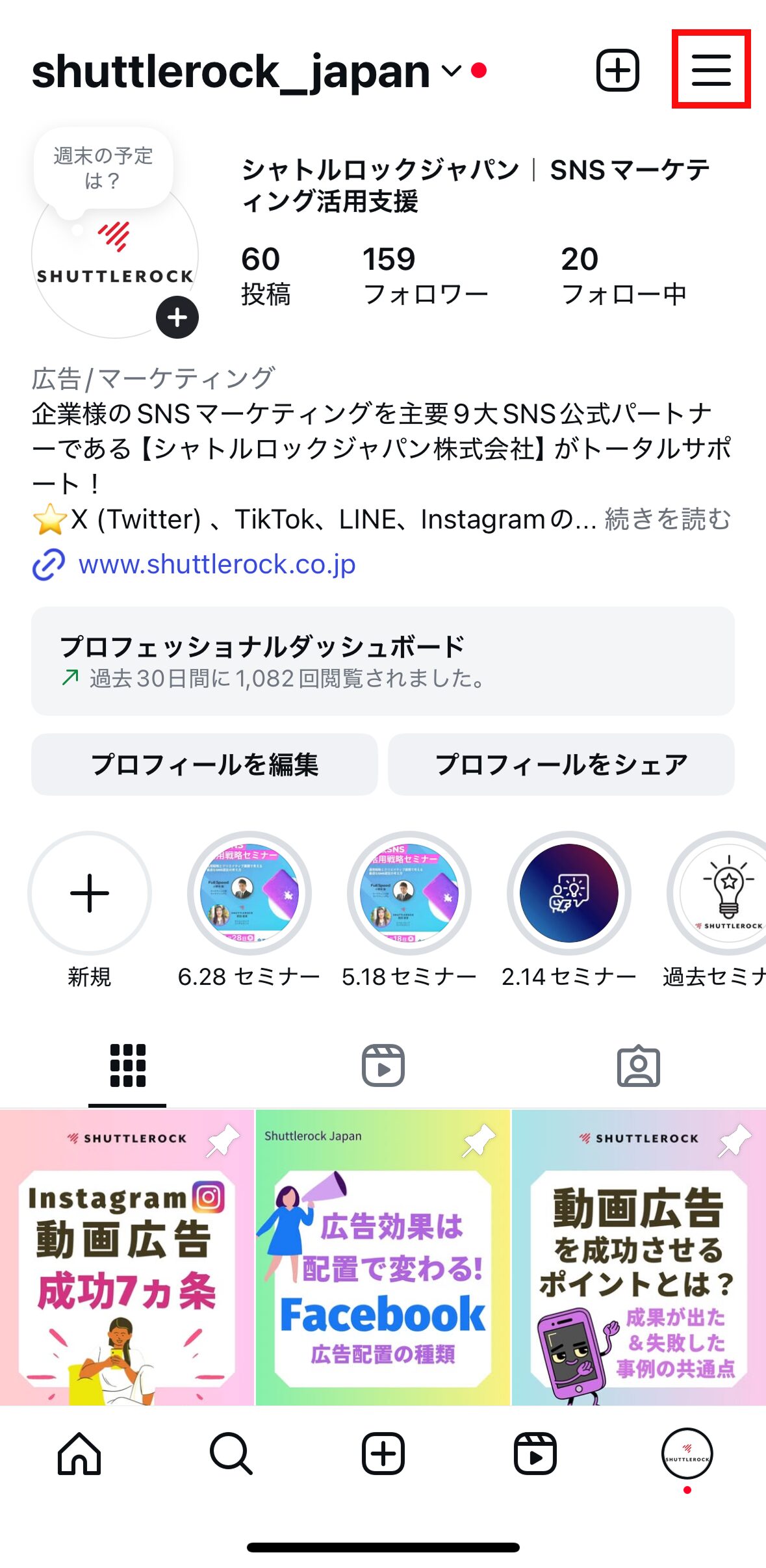
Task: Open the Search tab in bottom bar
Action: (x=231, y=1454)
